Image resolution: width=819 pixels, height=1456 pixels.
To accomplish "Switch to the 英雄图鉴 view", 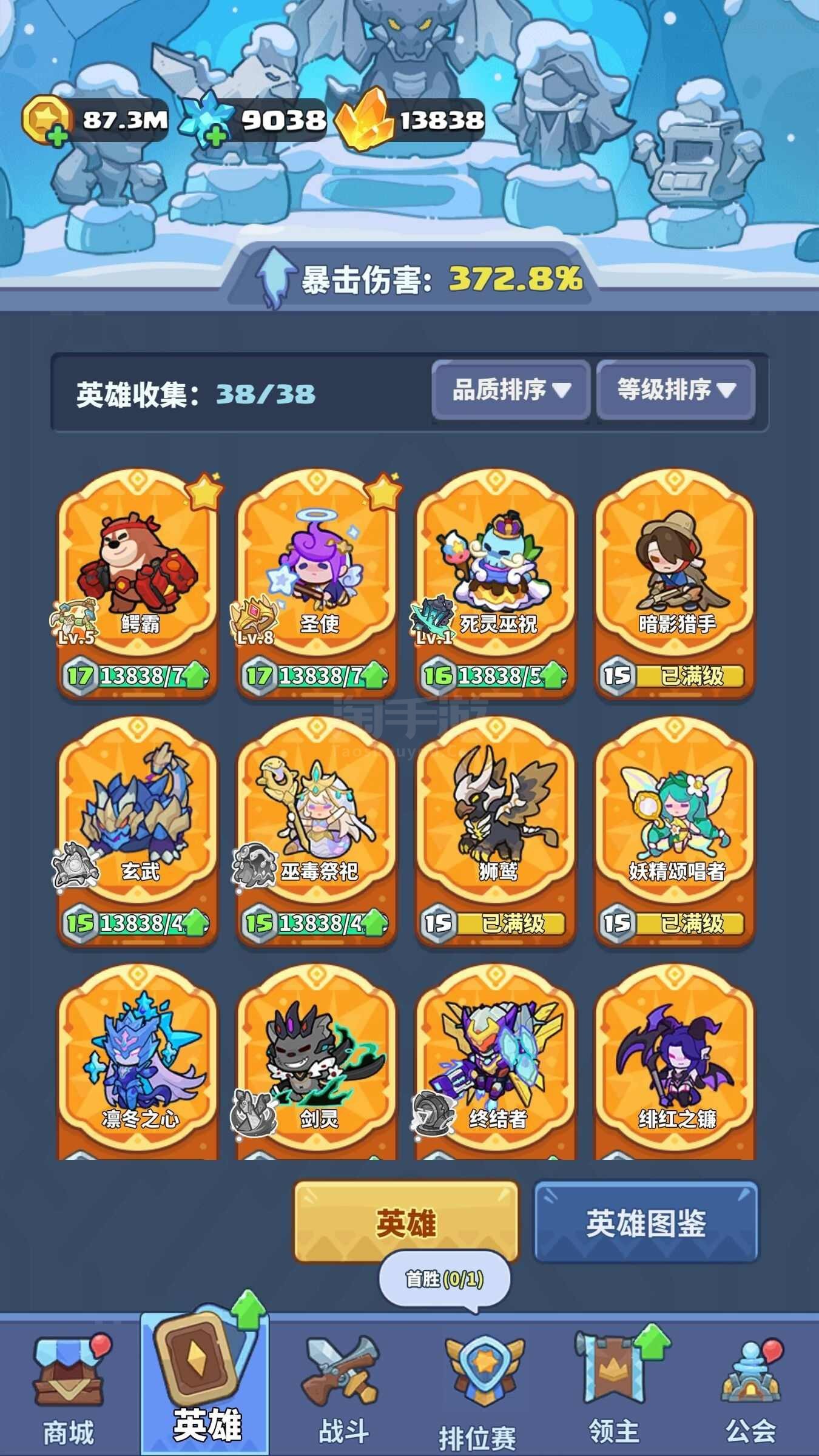I will (645, 1222).
